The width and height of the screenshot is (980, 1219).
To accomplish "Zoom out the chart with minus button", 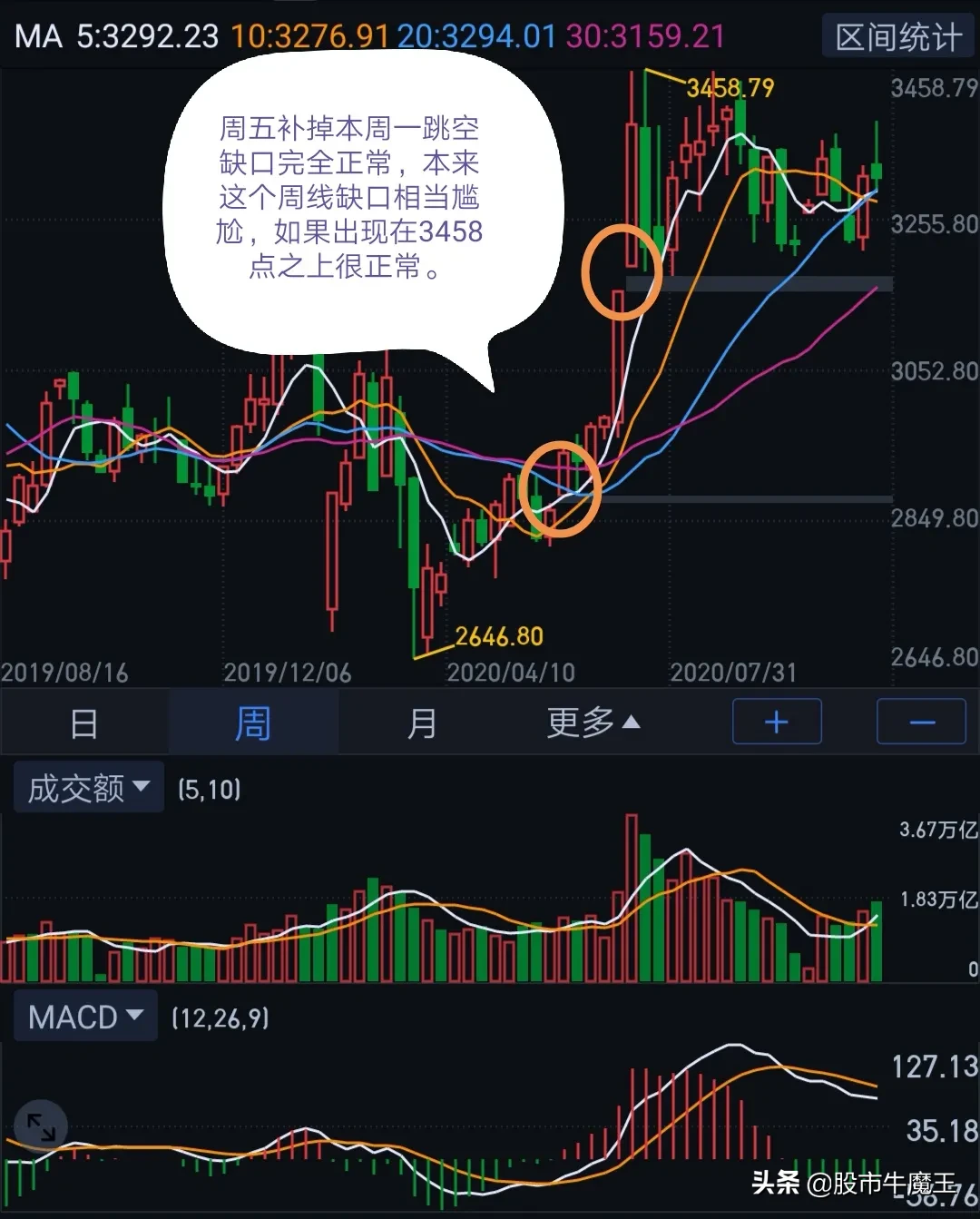I will point(921,723).
